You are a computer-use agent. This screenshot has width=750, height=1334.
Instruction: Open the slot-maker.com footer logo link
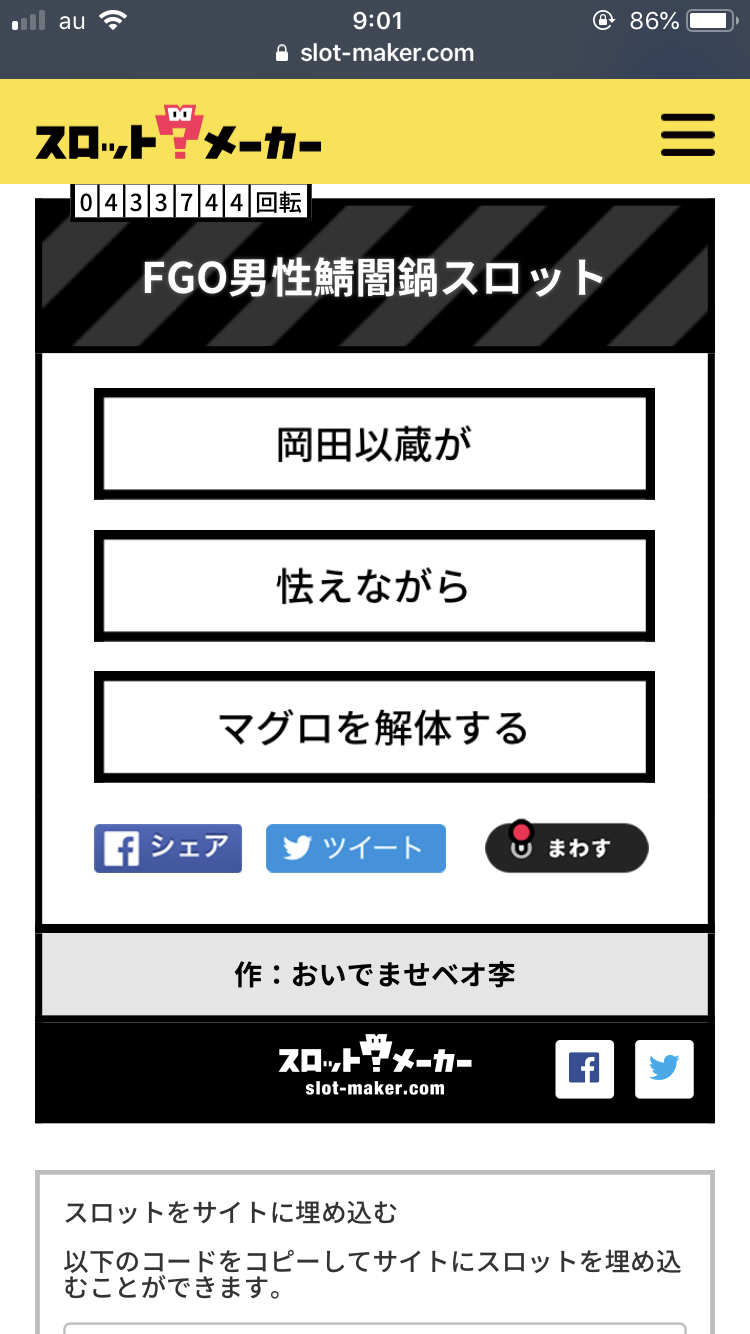375,1068
